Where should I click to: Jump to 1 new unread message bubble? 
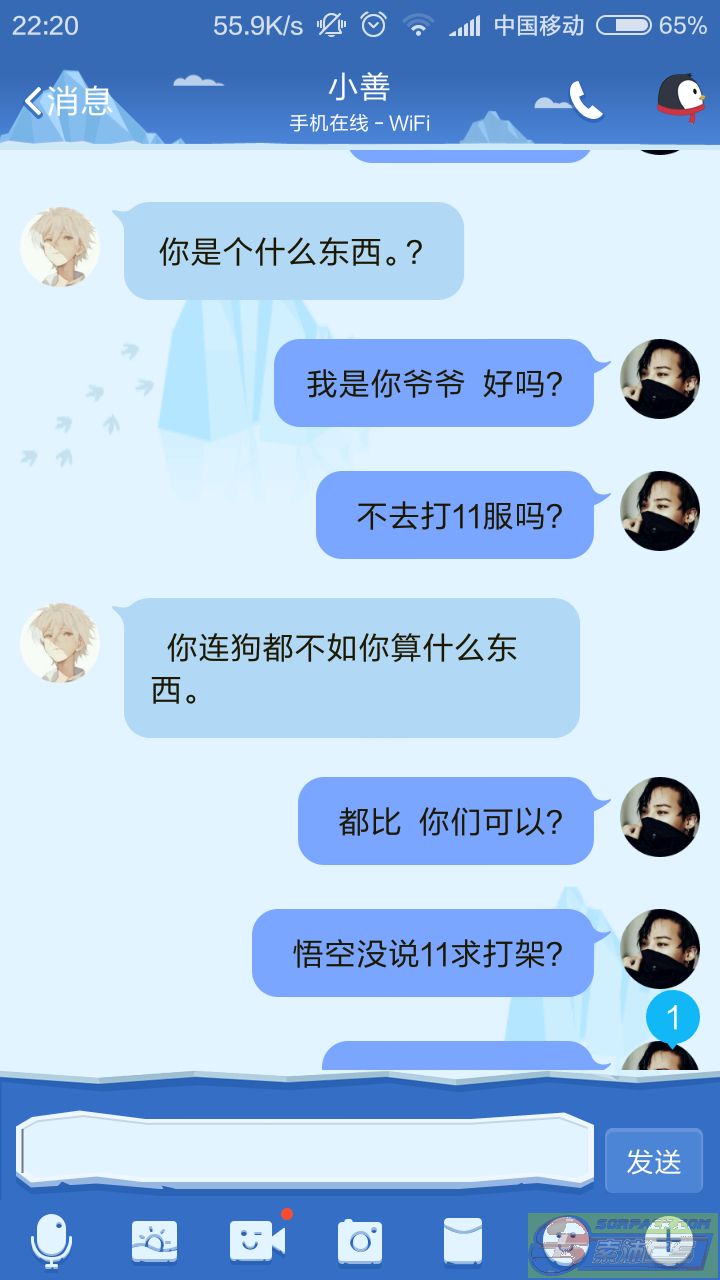tap(672, 1019)
